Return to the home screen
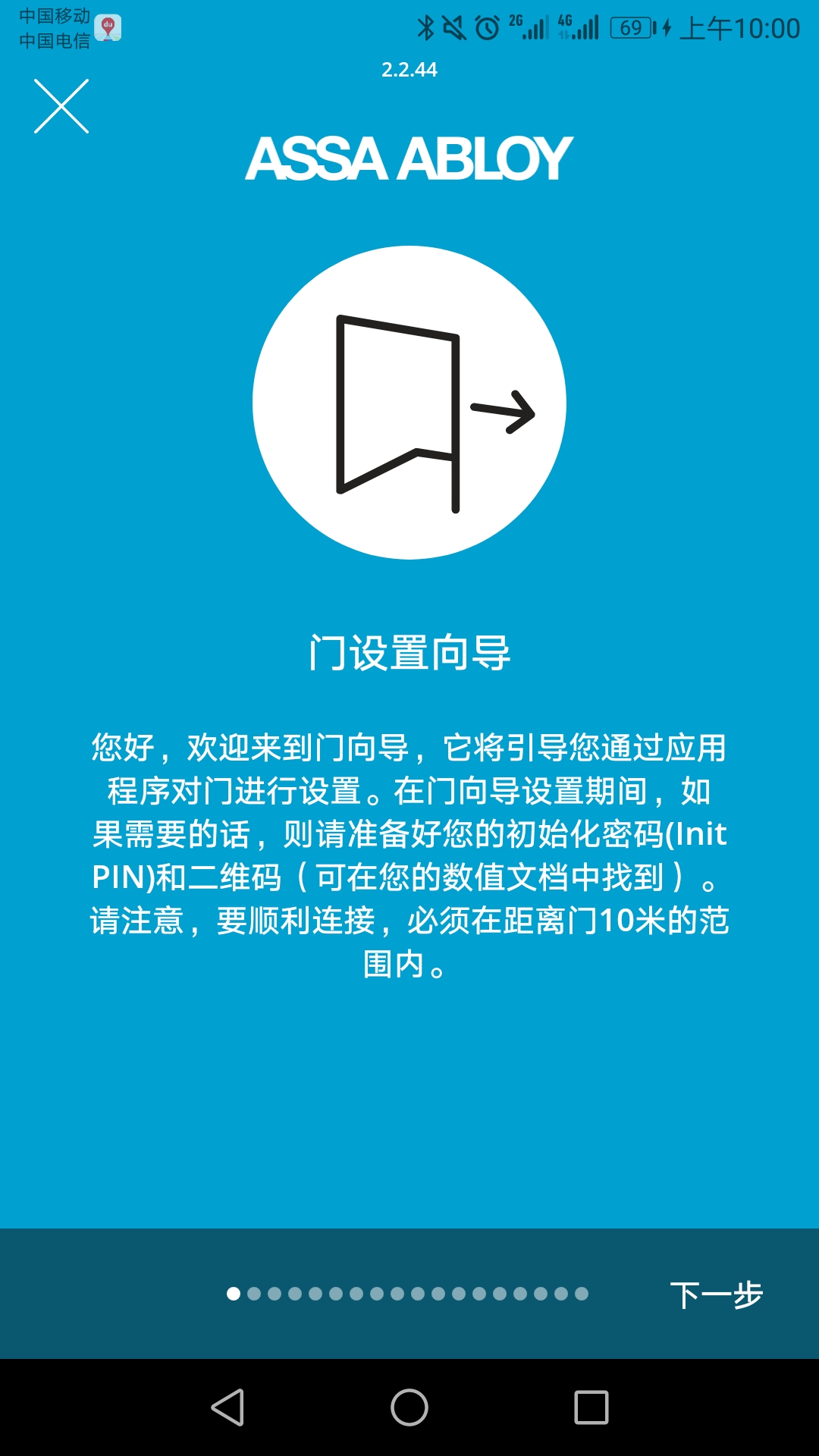The width and height of the screenshot is (819, 1456). [x=409, y=1407]
